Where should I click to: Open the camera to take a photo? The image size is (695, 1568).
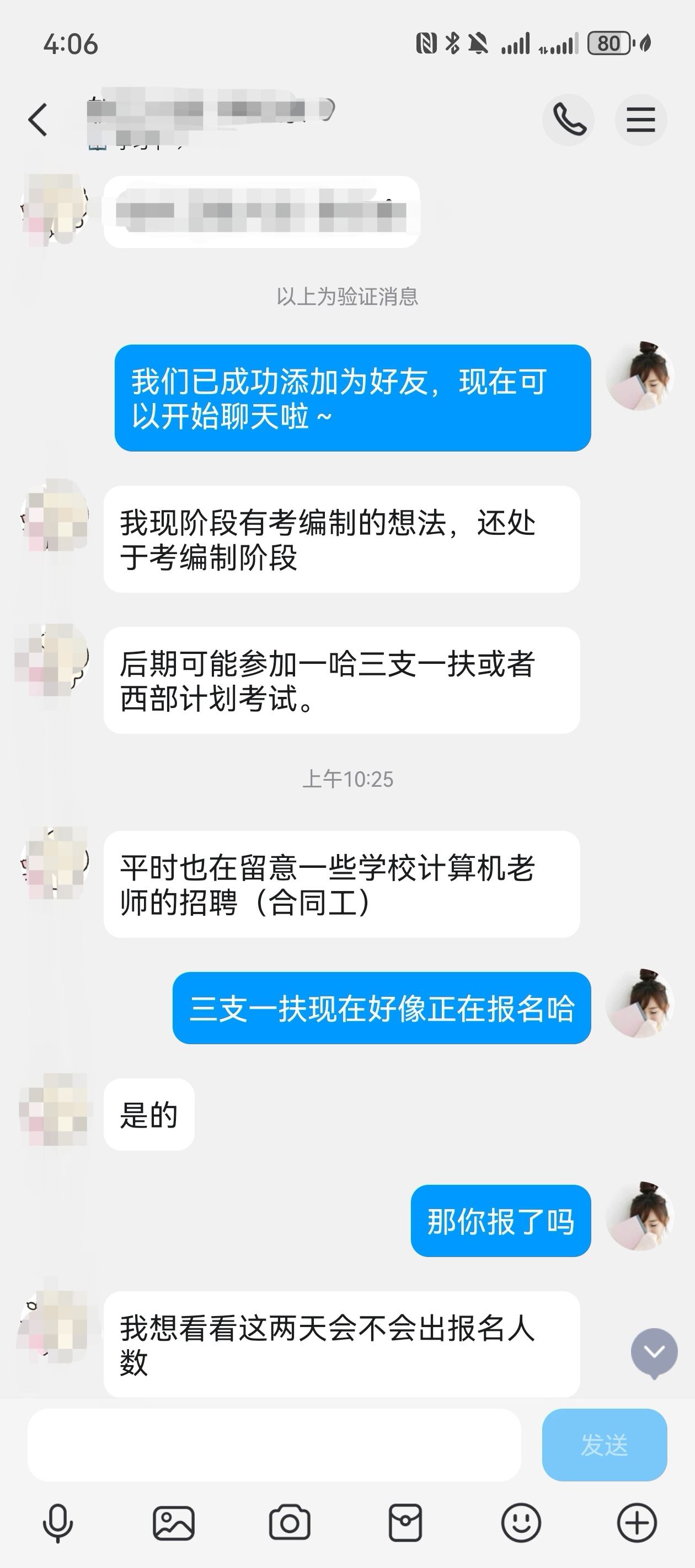click(x=290, y=1522)
